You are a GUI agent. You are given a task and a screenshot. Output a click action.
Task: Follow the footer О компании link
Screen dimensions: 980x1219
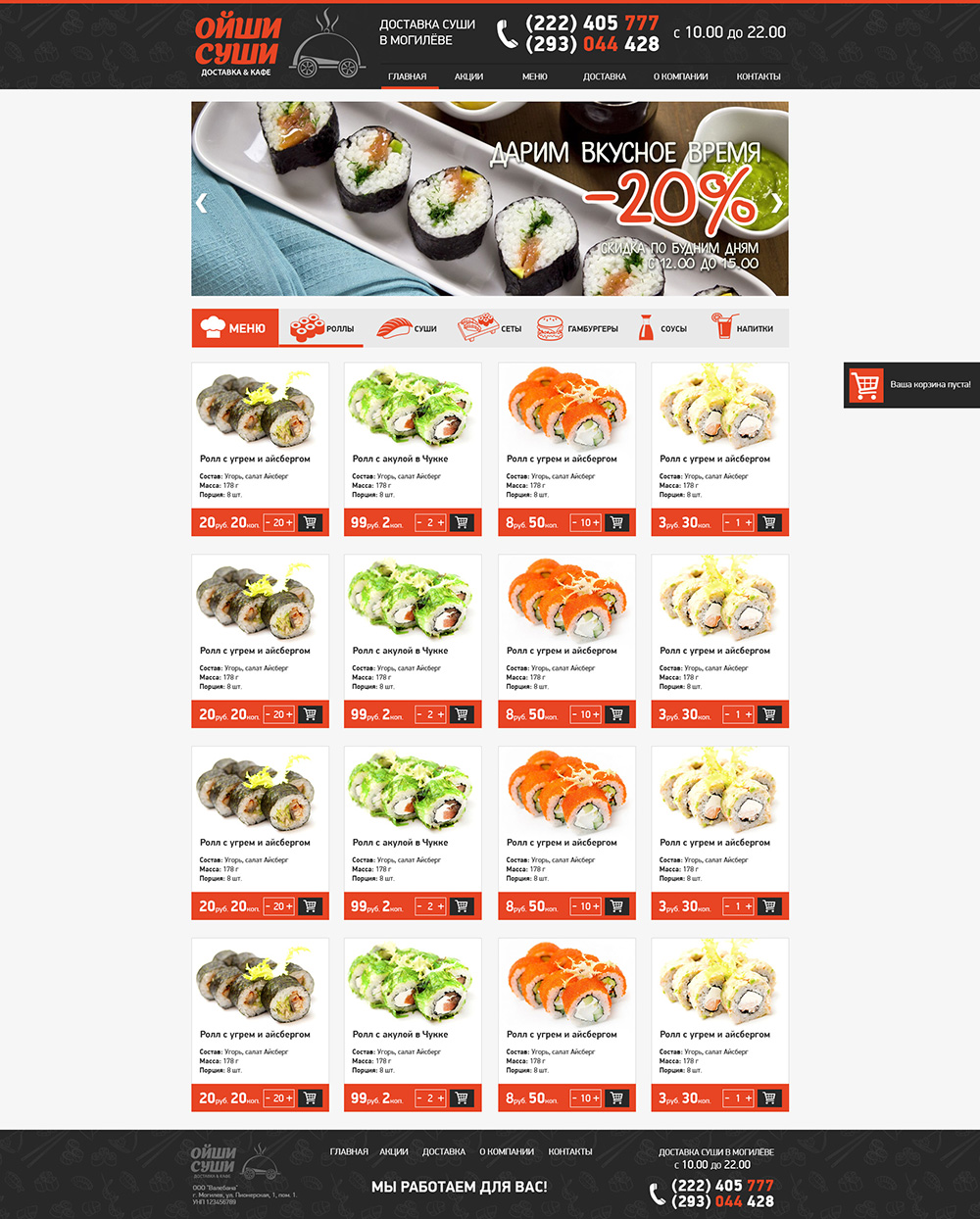(506, 1151)
